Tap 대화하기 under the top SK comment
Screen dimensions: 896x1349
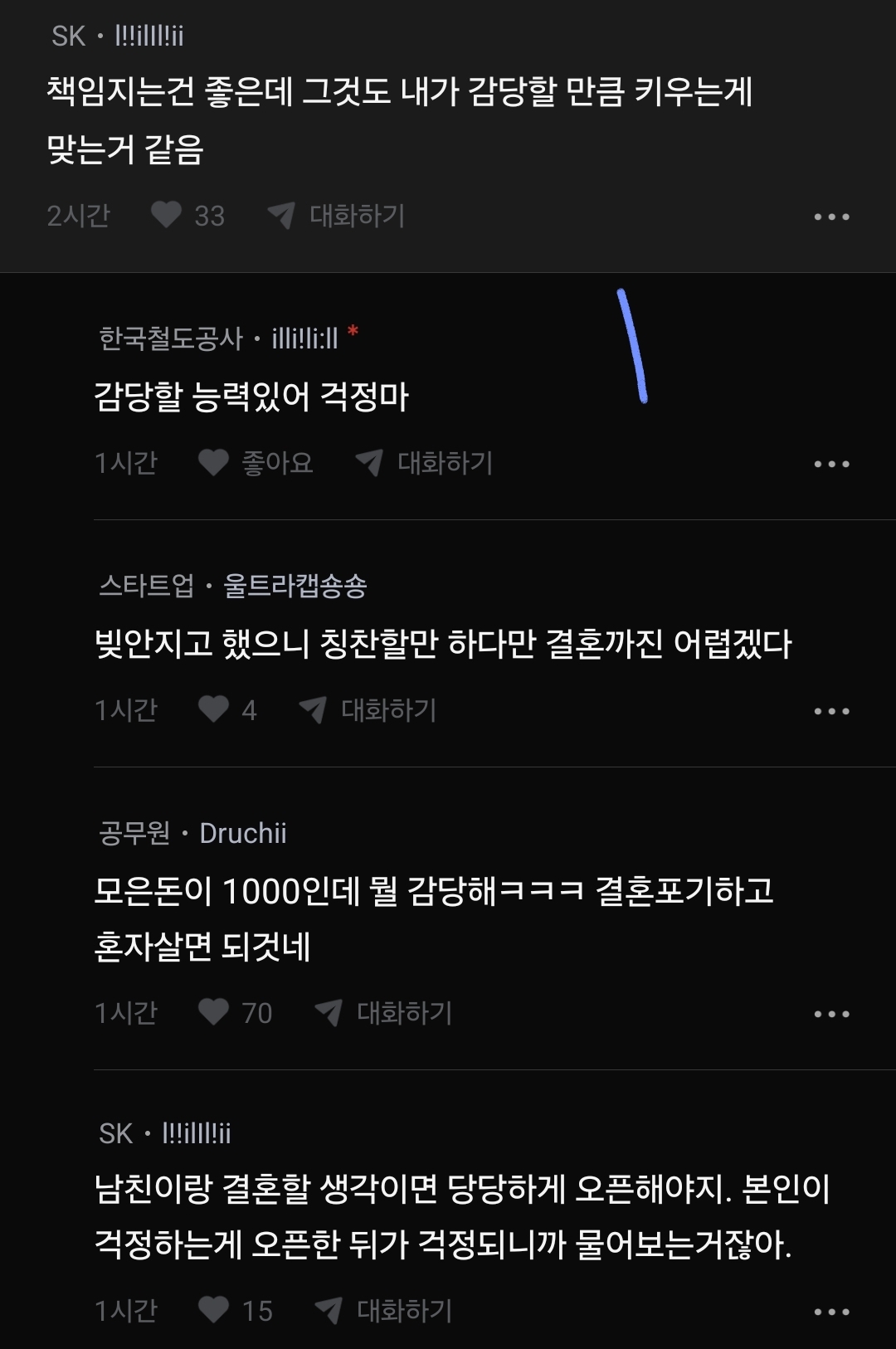click(337, 216)
